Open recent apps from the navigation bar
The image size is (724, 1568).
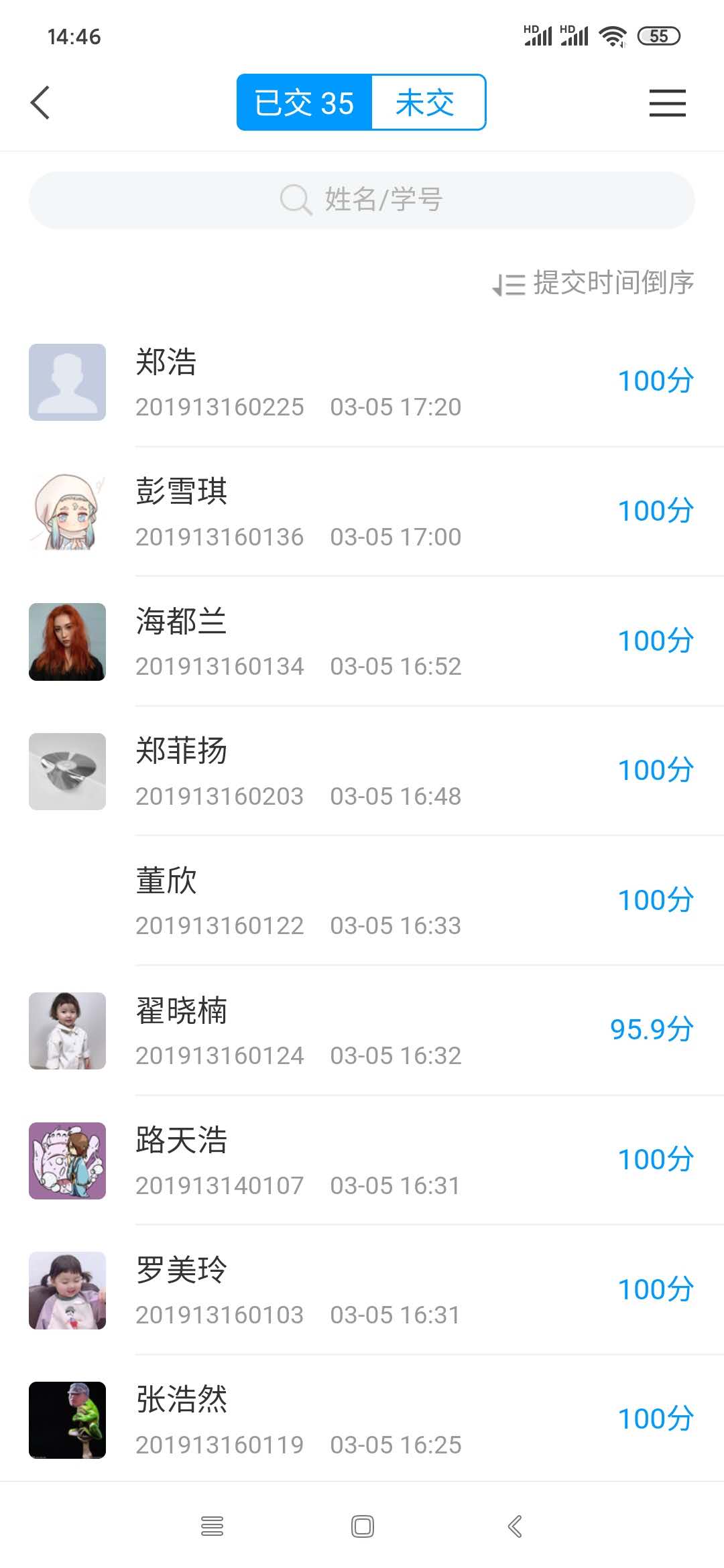[x=212, y=1526]
